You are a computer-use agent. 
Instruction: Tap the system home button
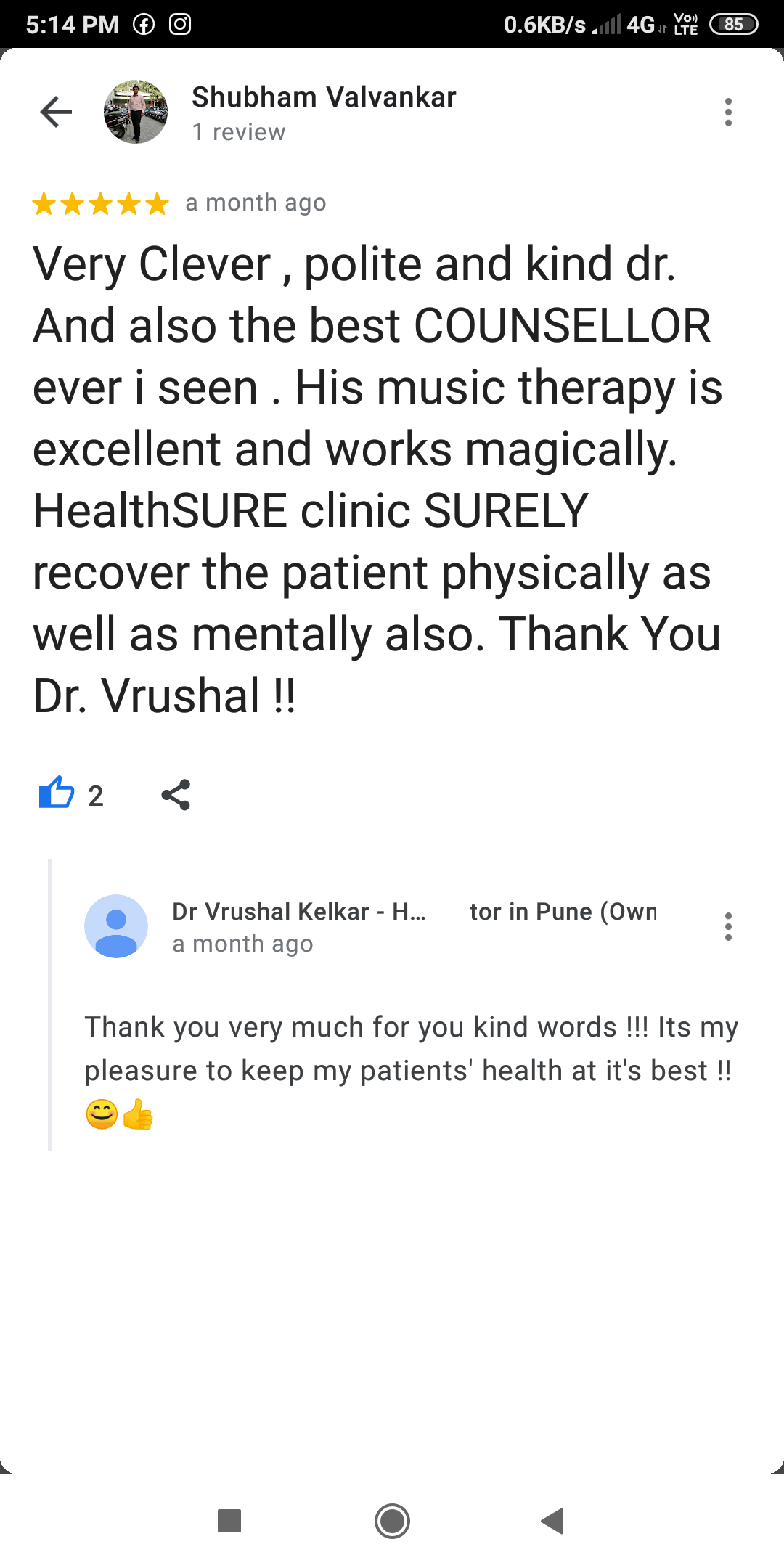coord(392,1521)
